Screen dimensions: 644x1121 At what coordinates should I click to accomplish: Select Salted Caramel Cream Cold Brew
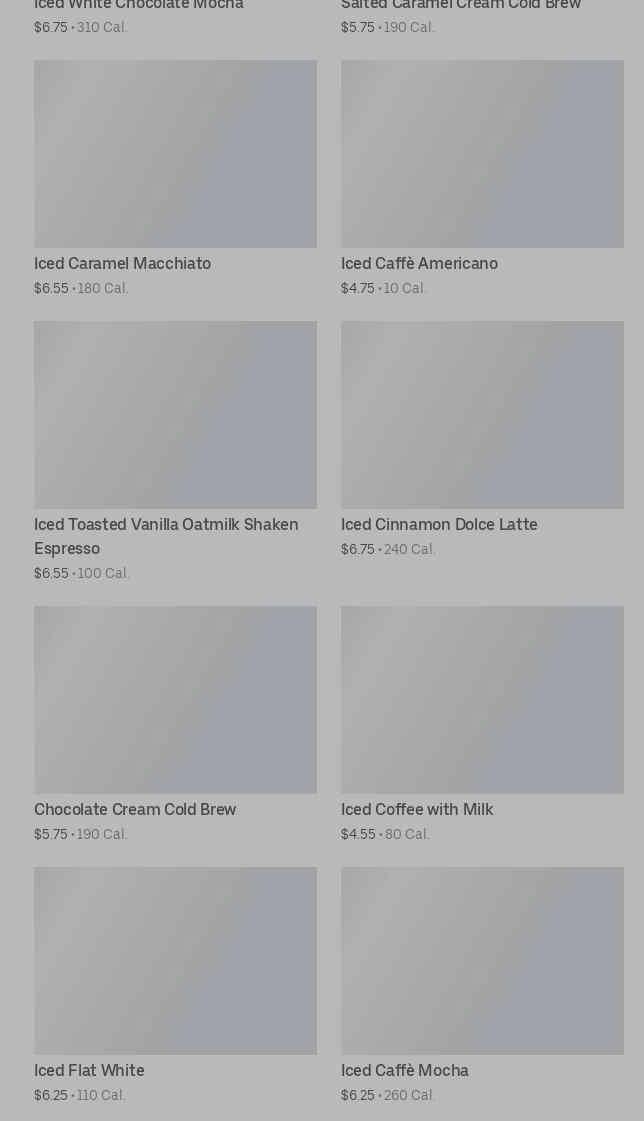461,6
